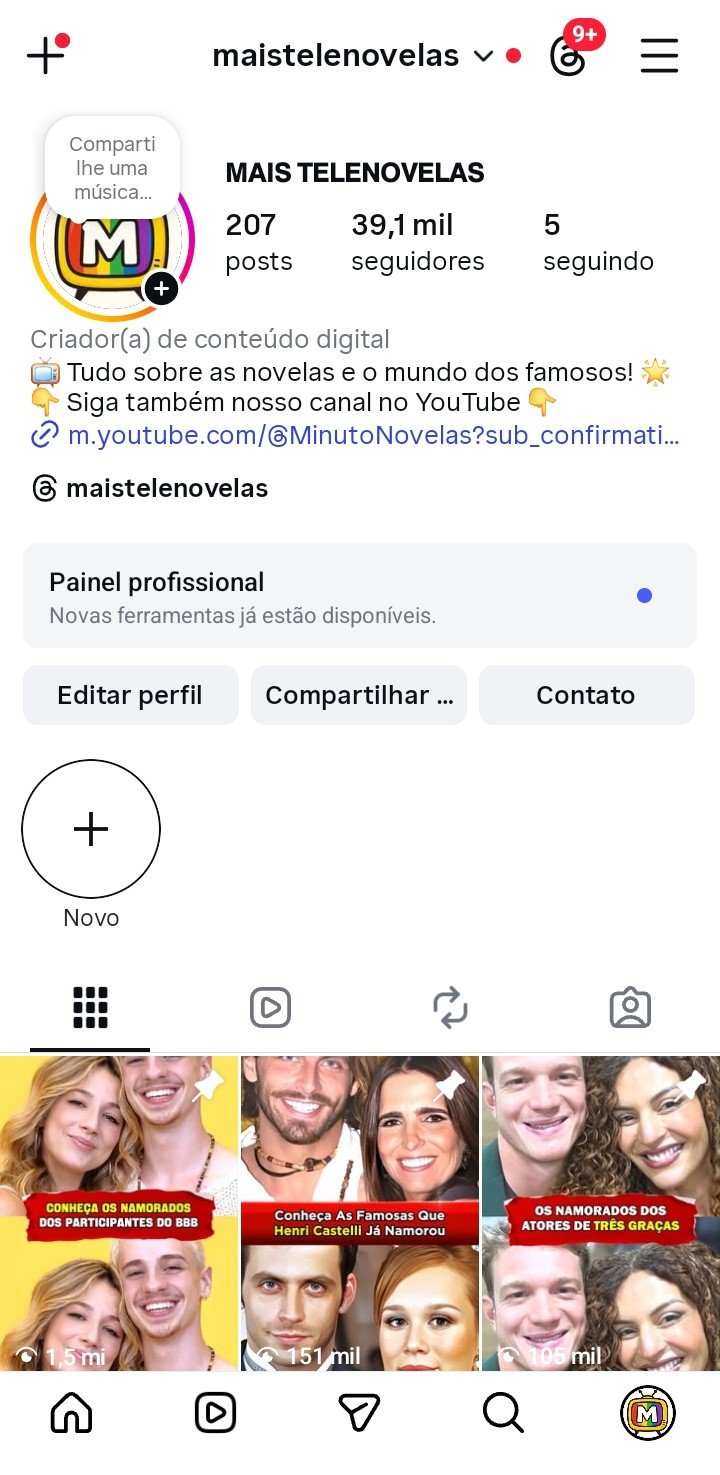This screenshot has width=720, height=1475.
Task: Tap the Compartilhar perfil button
Action: tap(358, 695)
